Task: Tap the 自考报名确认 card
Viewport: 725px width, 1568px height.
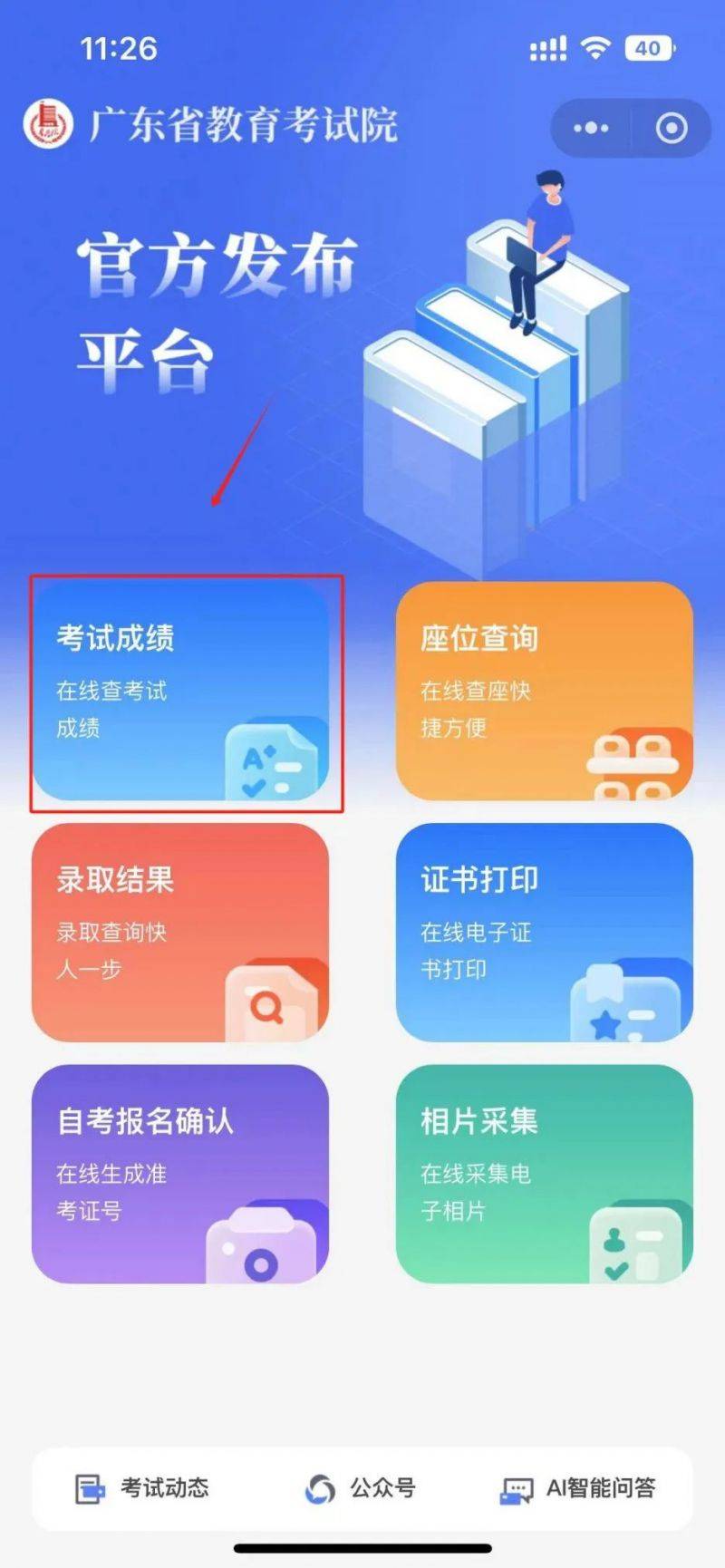Action: (180, 1174)
